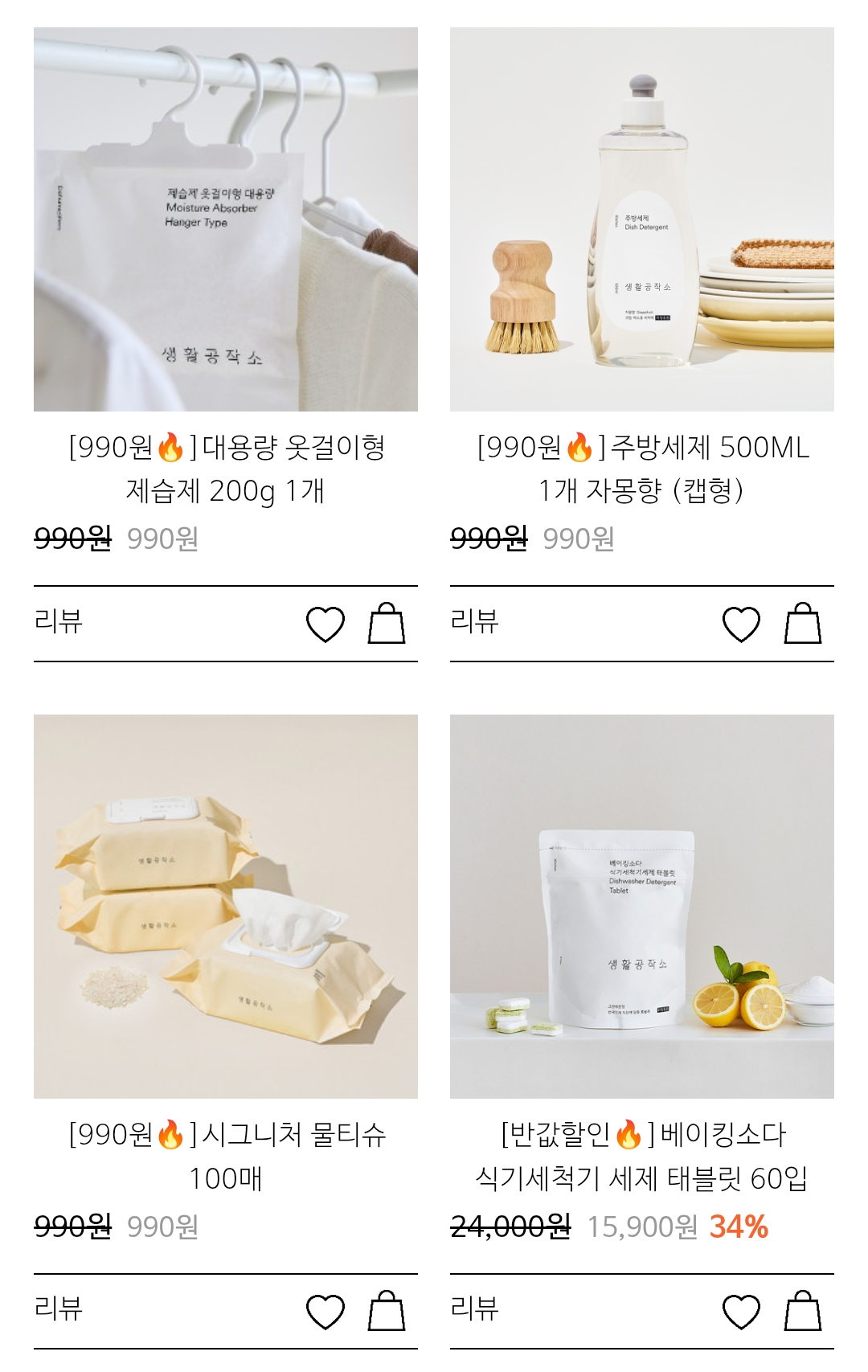The height and width of the screenshot is (1372, 868).
Task: Open 리뷰 for 시그니처 물티슈 100매
Action: click(59, 1309)
